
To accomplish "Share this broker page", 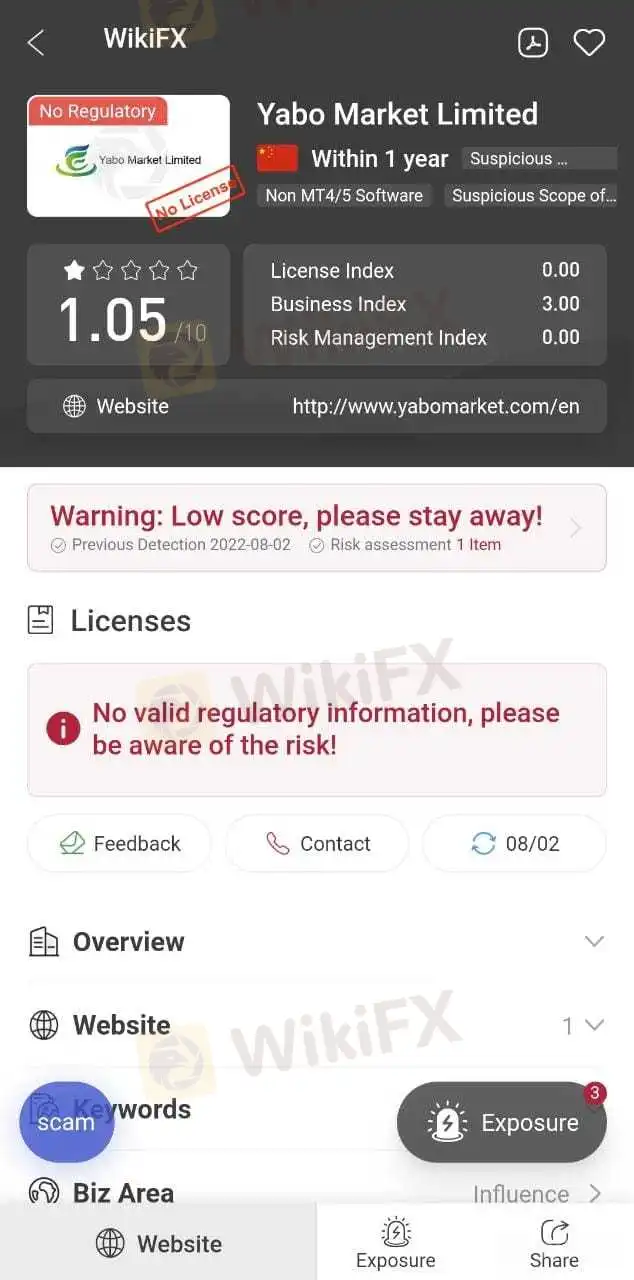I will pyautogui.click(x=554, y=1243).
